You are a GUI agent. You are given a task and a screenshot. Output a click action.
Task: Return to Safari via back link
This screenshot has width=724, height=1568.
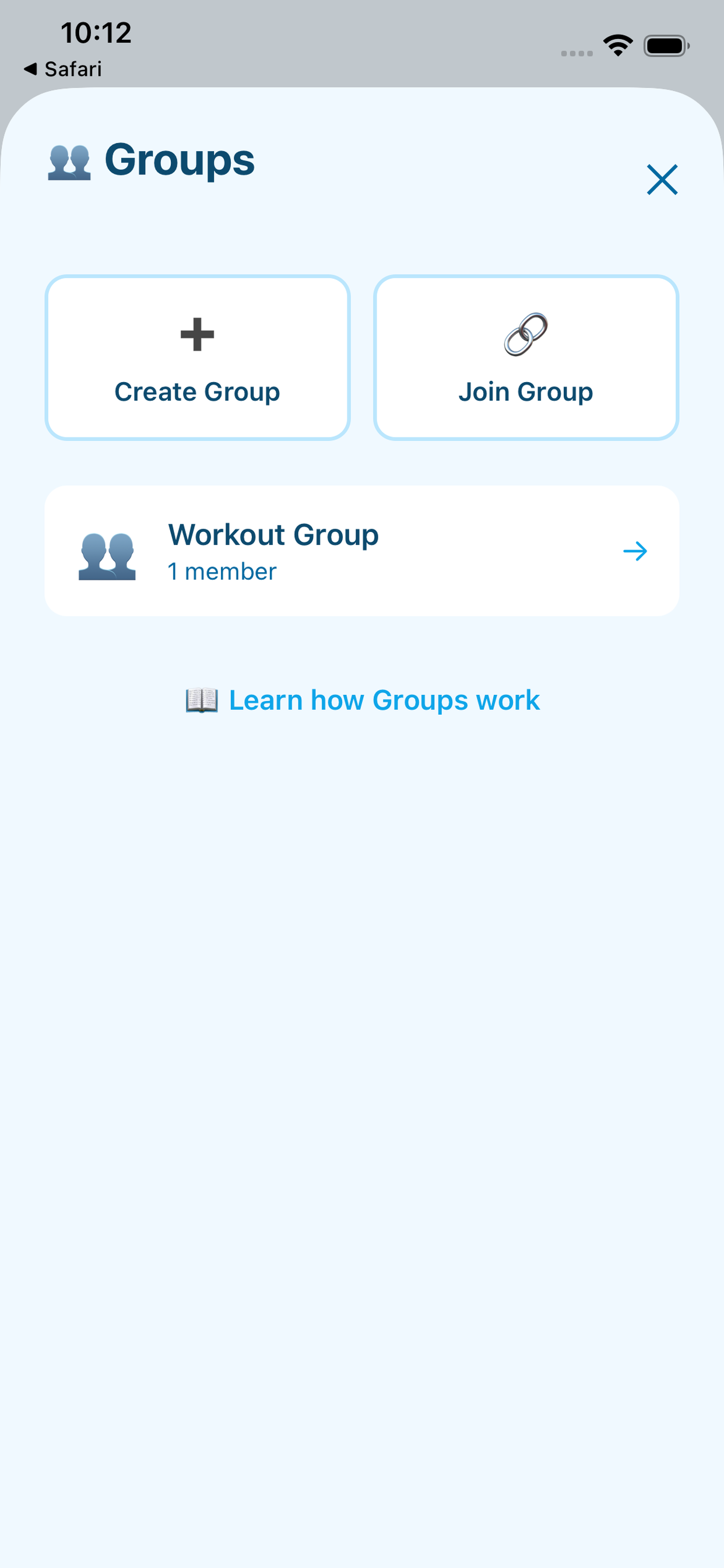pyautogui.click(x=63, y=69)
